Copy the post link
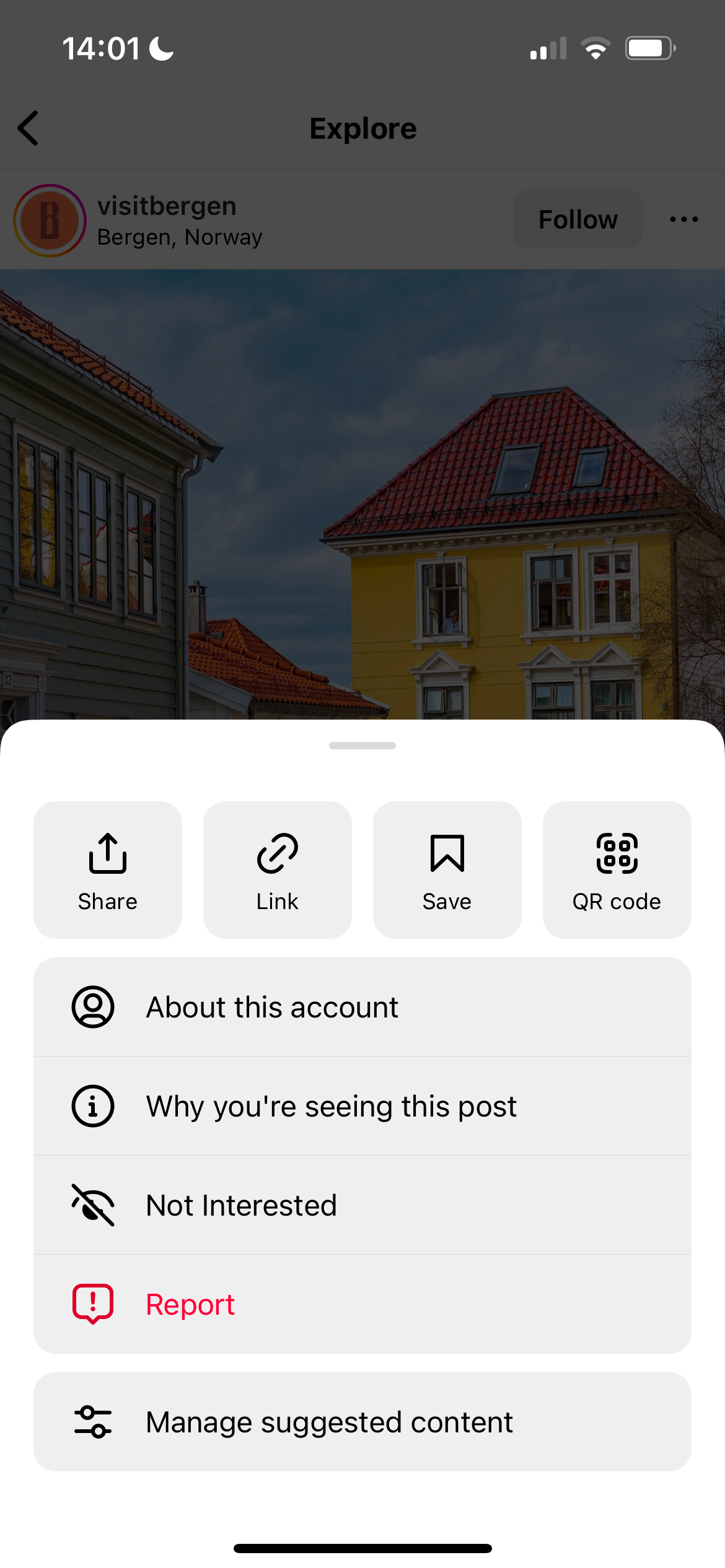725x1568 pixels. [x=278, y=869]
